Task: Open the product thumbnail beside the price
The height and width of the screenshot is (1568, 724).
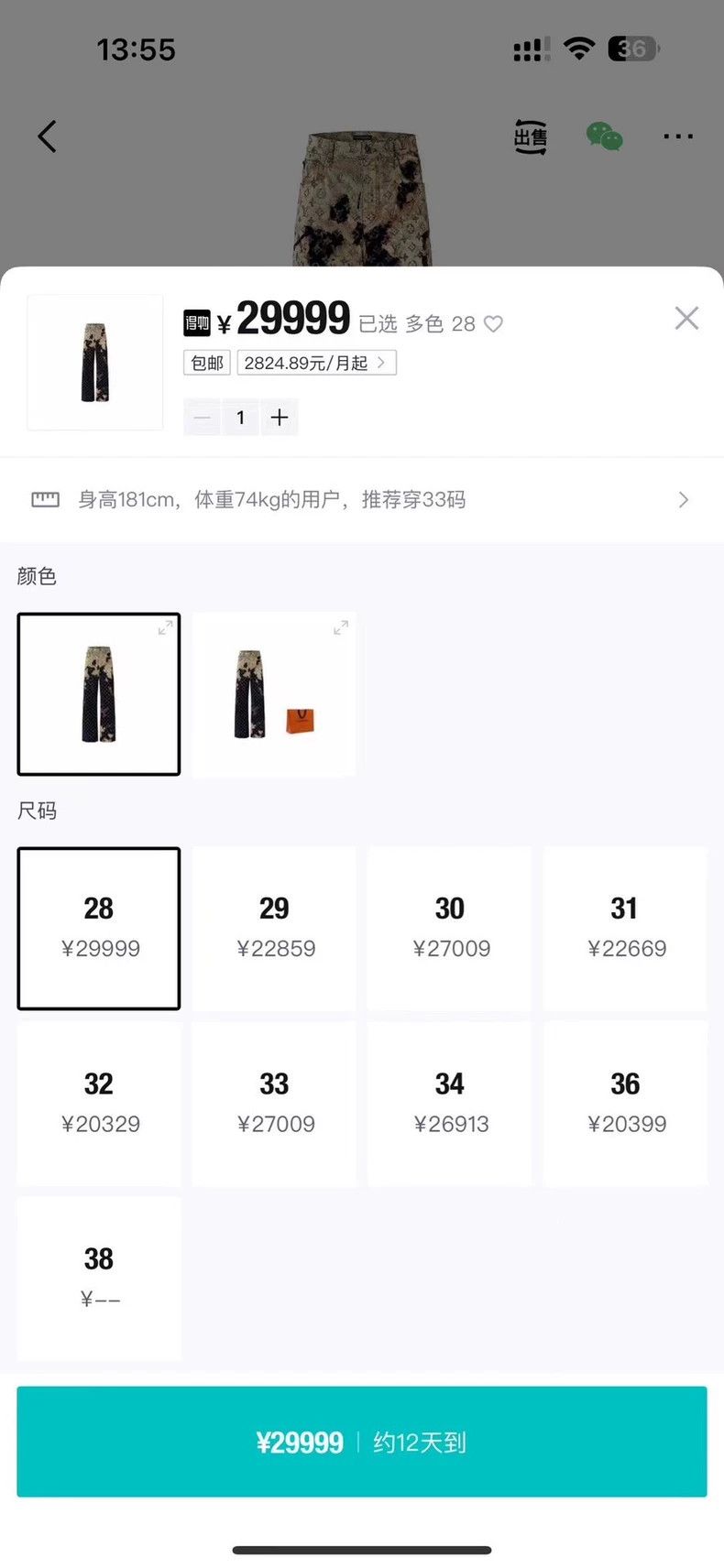Action: pyautogui.click(x=95, y=362)
